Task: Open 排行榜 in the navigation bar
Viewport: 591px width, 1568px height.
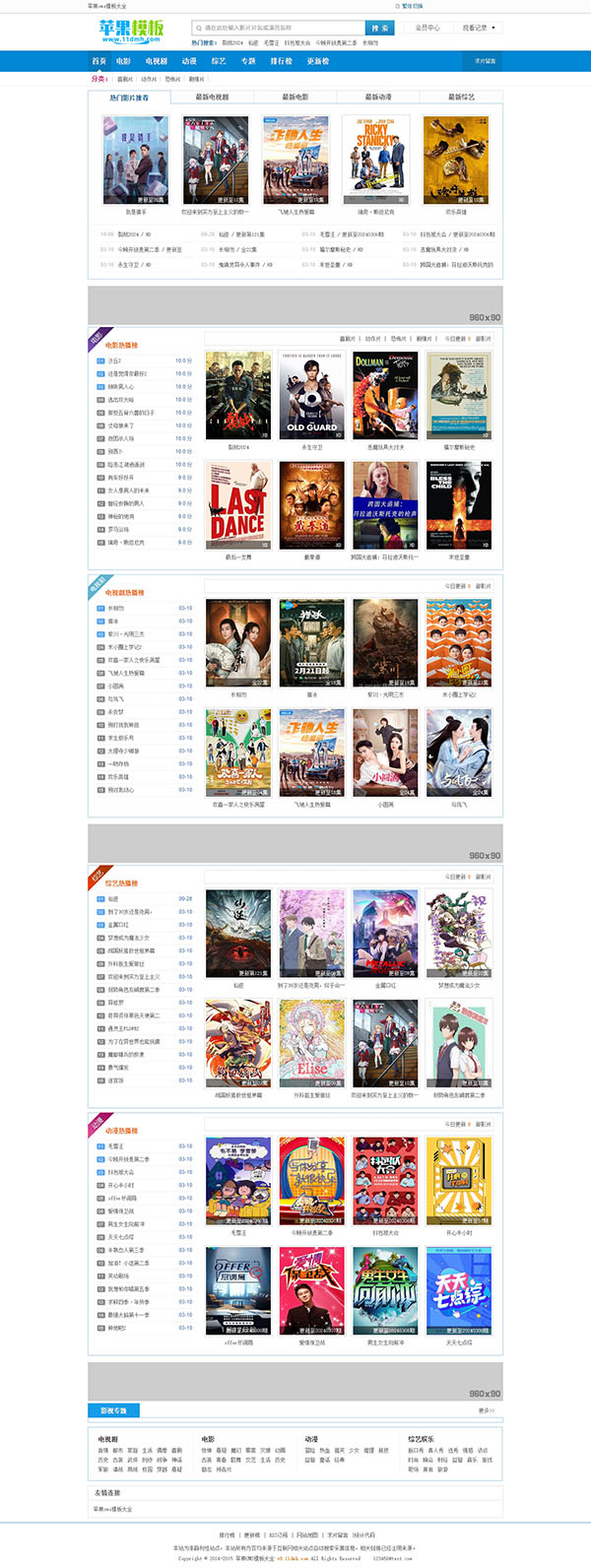Action: (x=282, y=61)
